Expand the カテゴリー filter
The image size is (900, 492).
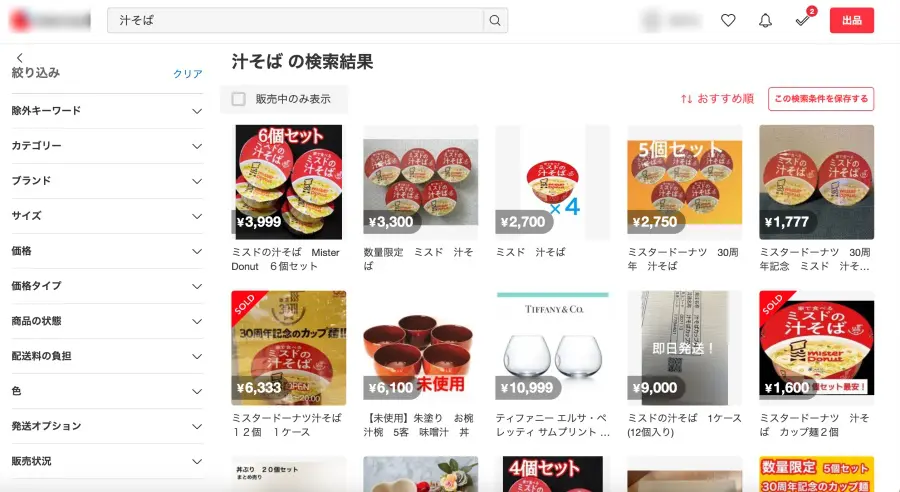[x=106, y=146]
